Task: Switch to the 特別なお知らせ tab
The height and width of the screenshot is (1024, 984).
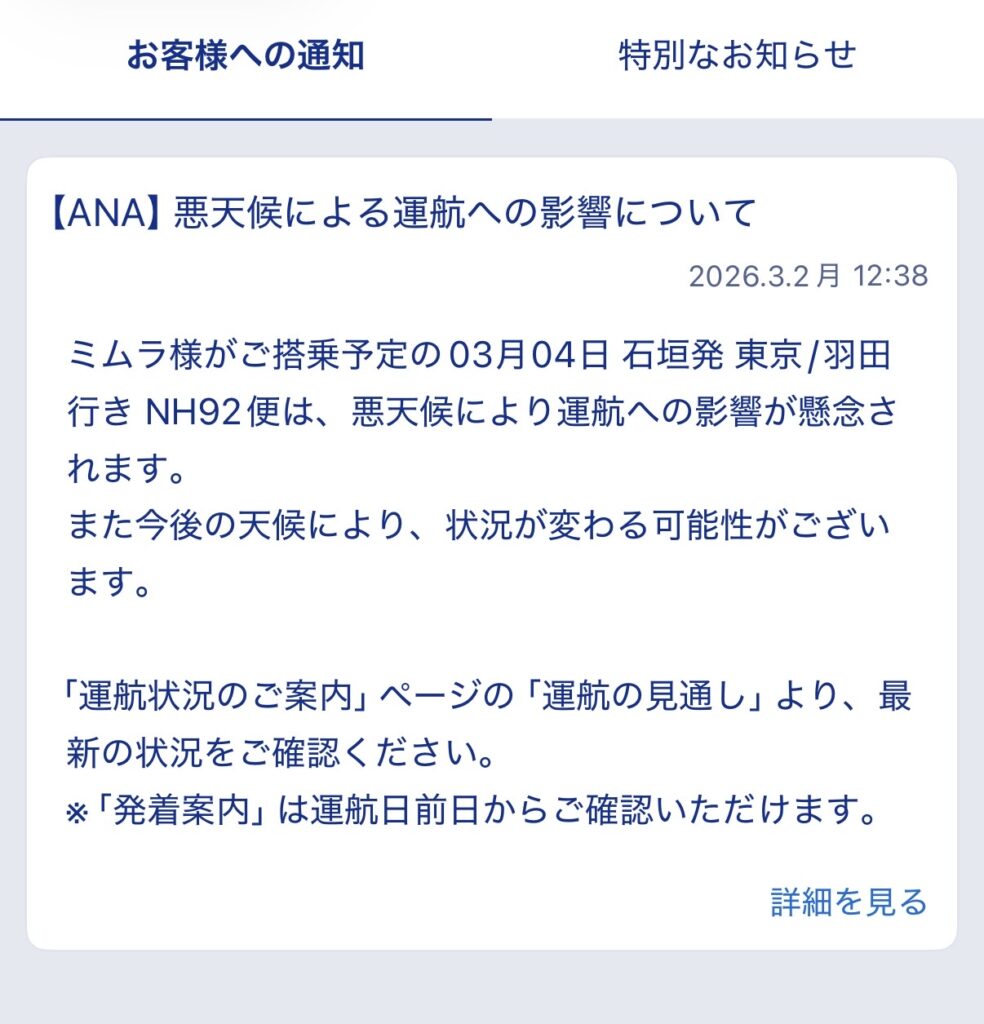Action: tap(737, 56)
